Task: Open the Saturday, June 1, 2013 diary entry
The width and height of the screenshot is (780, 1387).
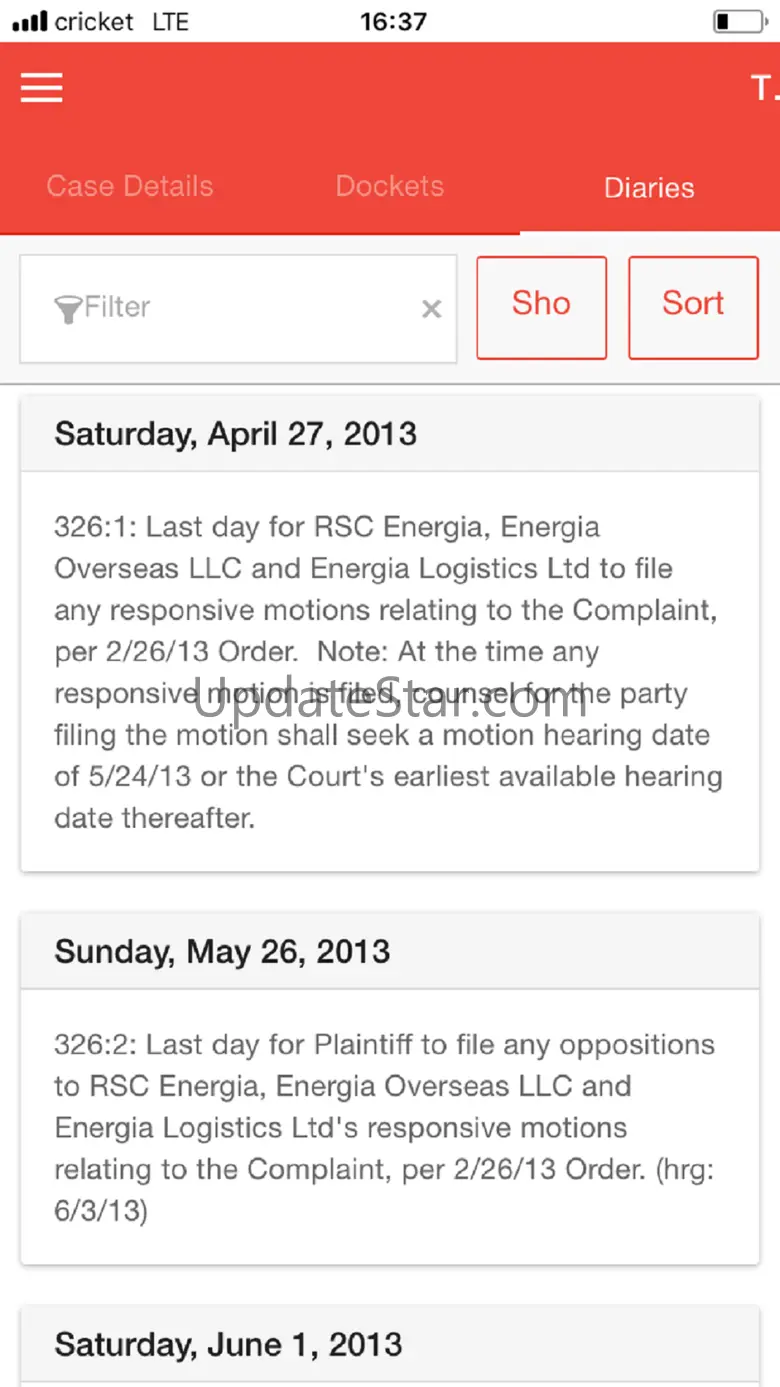Action: point(389,1345)
